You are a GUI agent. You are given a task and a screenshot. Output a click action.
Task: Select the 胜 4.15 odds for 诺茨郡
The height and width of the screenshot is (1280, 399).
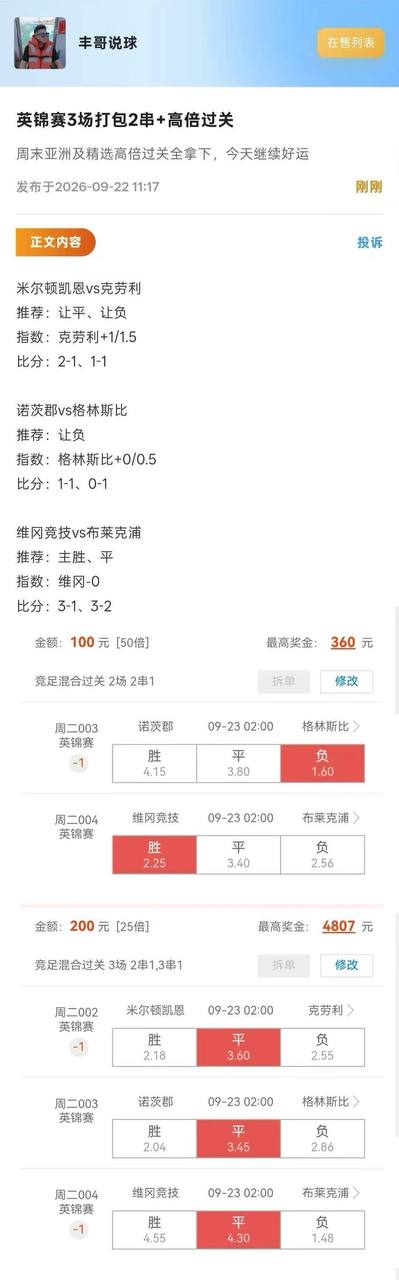click(154, 763)
